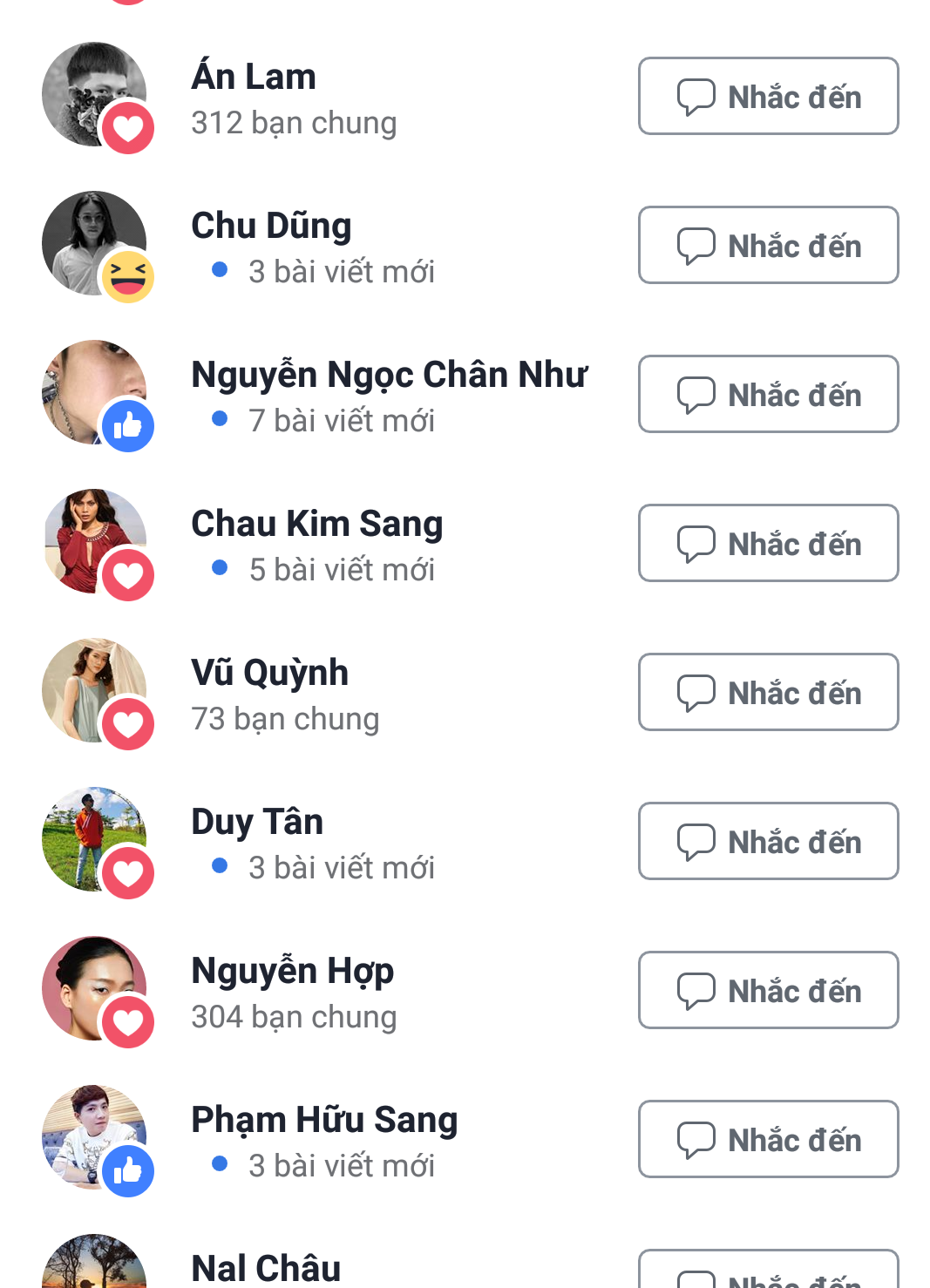Mention Duy Tân with 'Nhắc đến'

(x=768, y=841)
